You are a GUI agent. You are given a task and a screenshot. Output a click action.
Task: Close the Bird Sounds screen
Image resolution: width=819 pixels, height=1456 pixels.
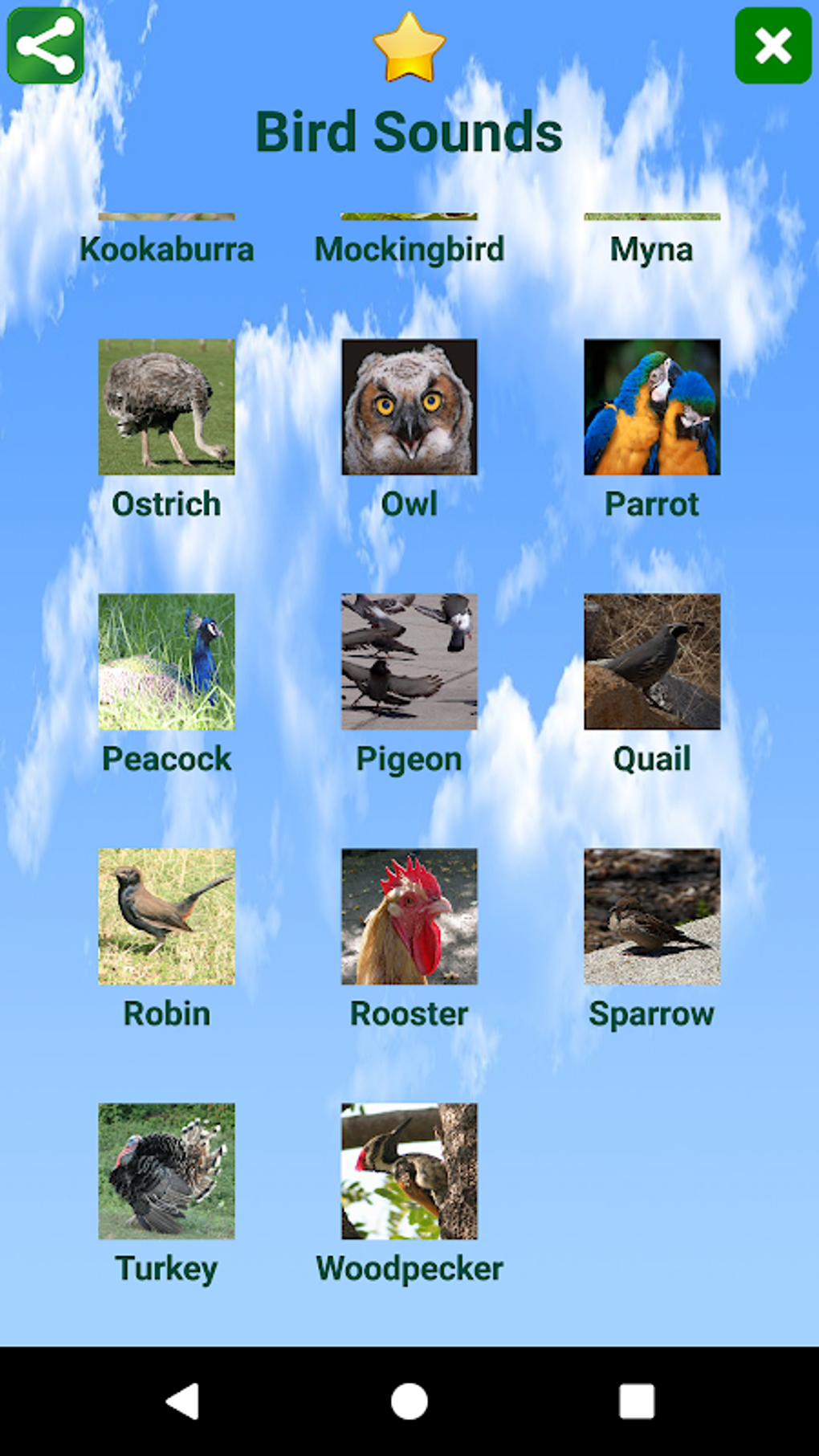(x=773, y=46)
